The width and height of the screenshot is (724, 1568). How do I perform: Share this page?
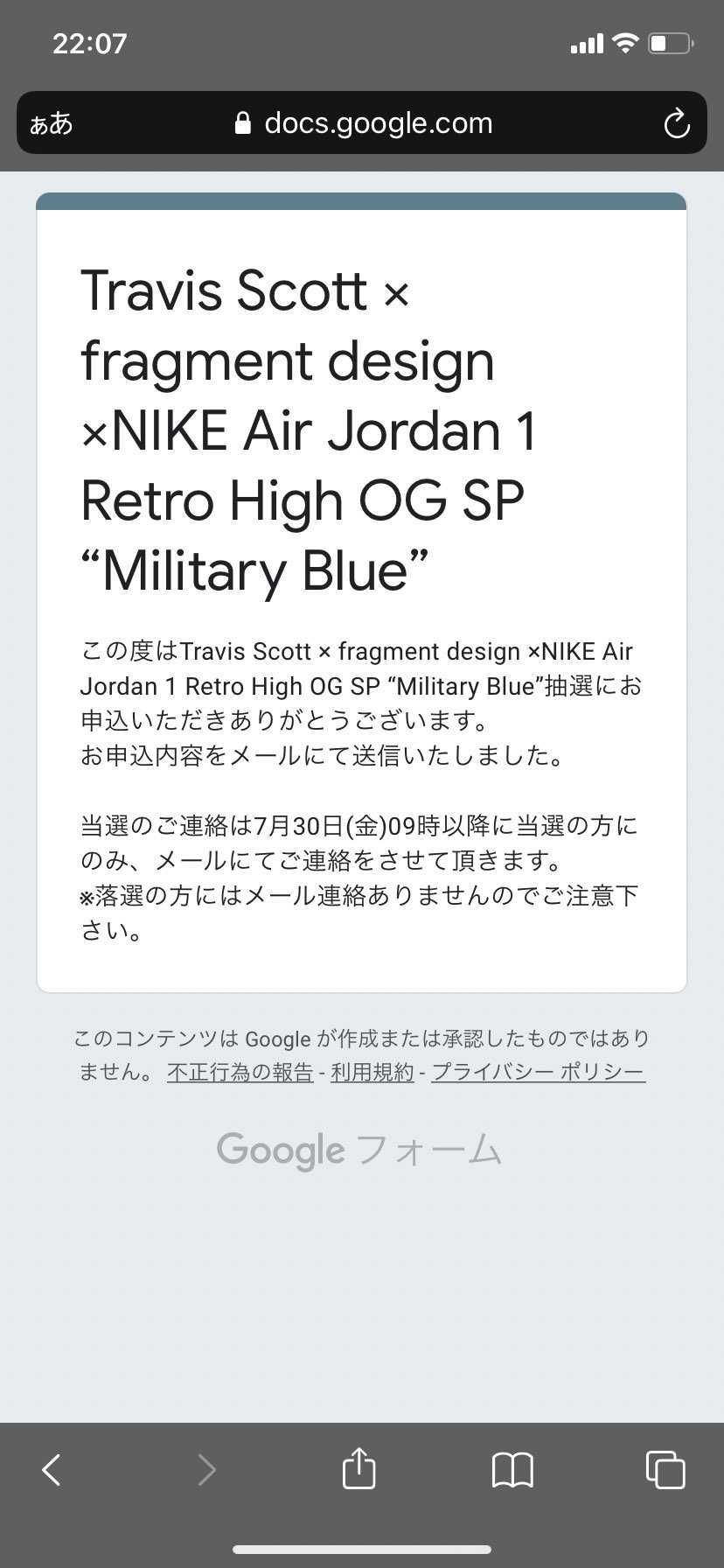359,1469
